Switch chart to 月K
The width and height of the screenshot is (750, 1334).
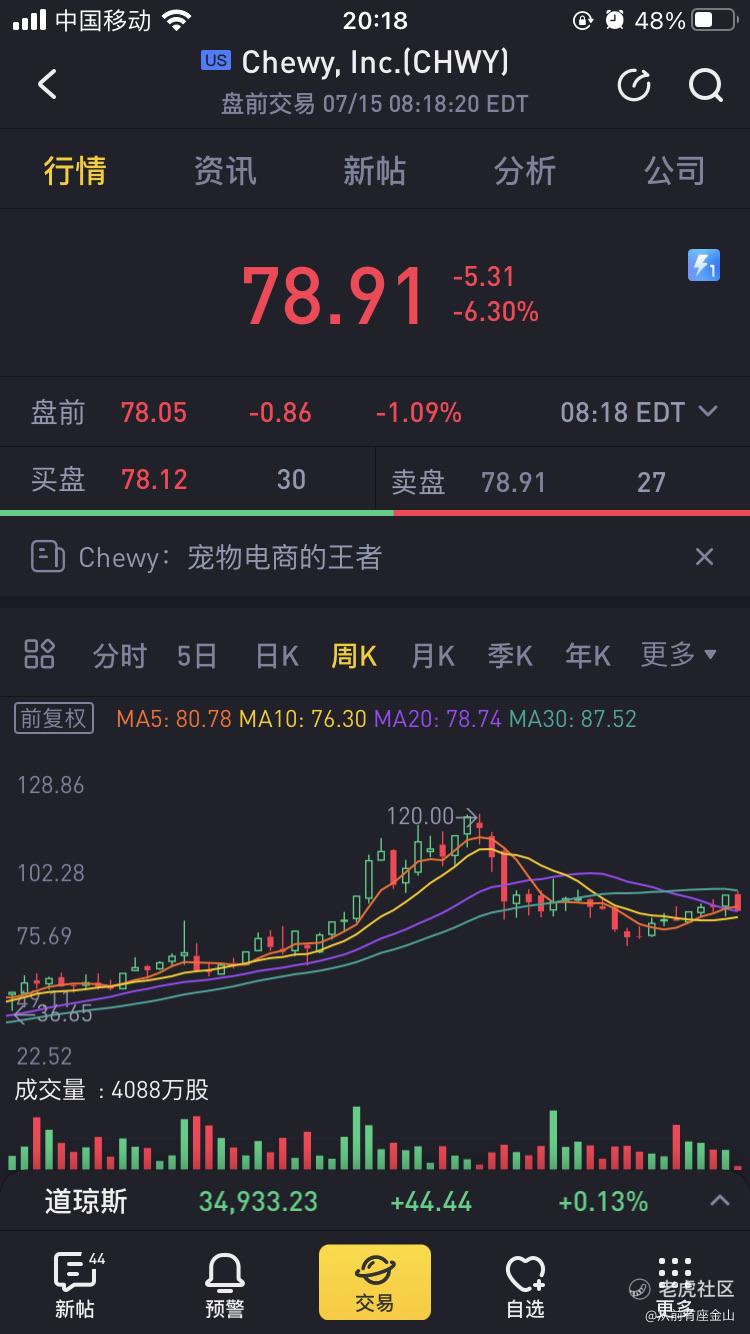432,656
